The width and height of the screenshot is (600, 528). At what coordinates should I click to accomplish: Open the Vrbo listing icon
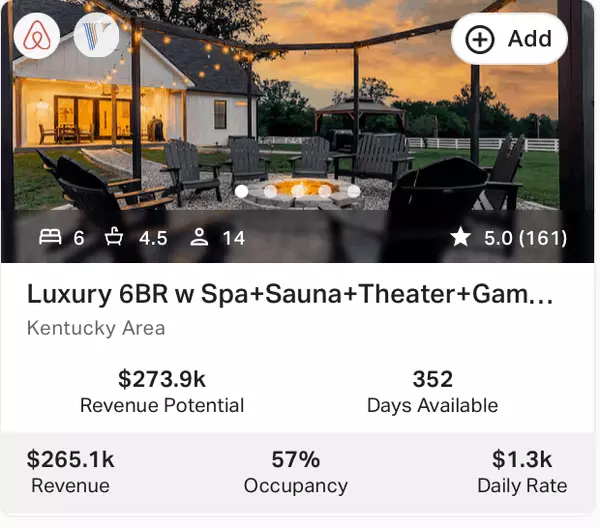pyautogui.click(x=96, y=37)
